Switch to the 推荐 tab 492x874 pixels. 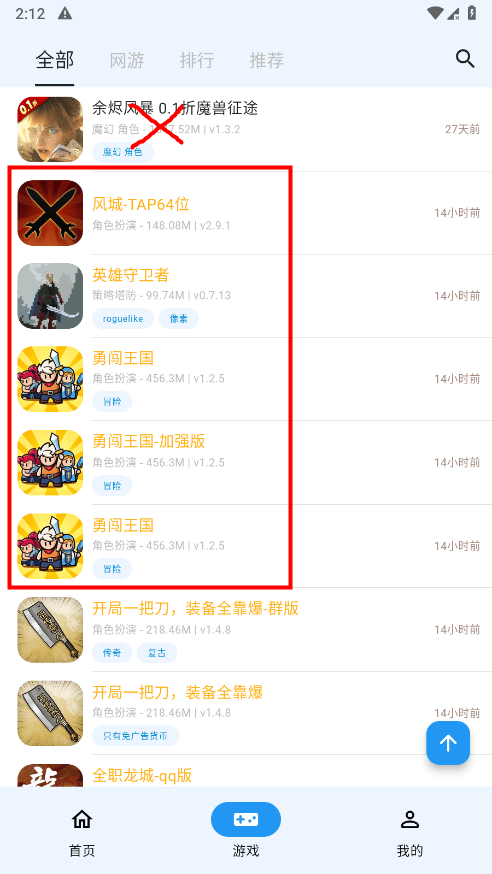[266, 60]
